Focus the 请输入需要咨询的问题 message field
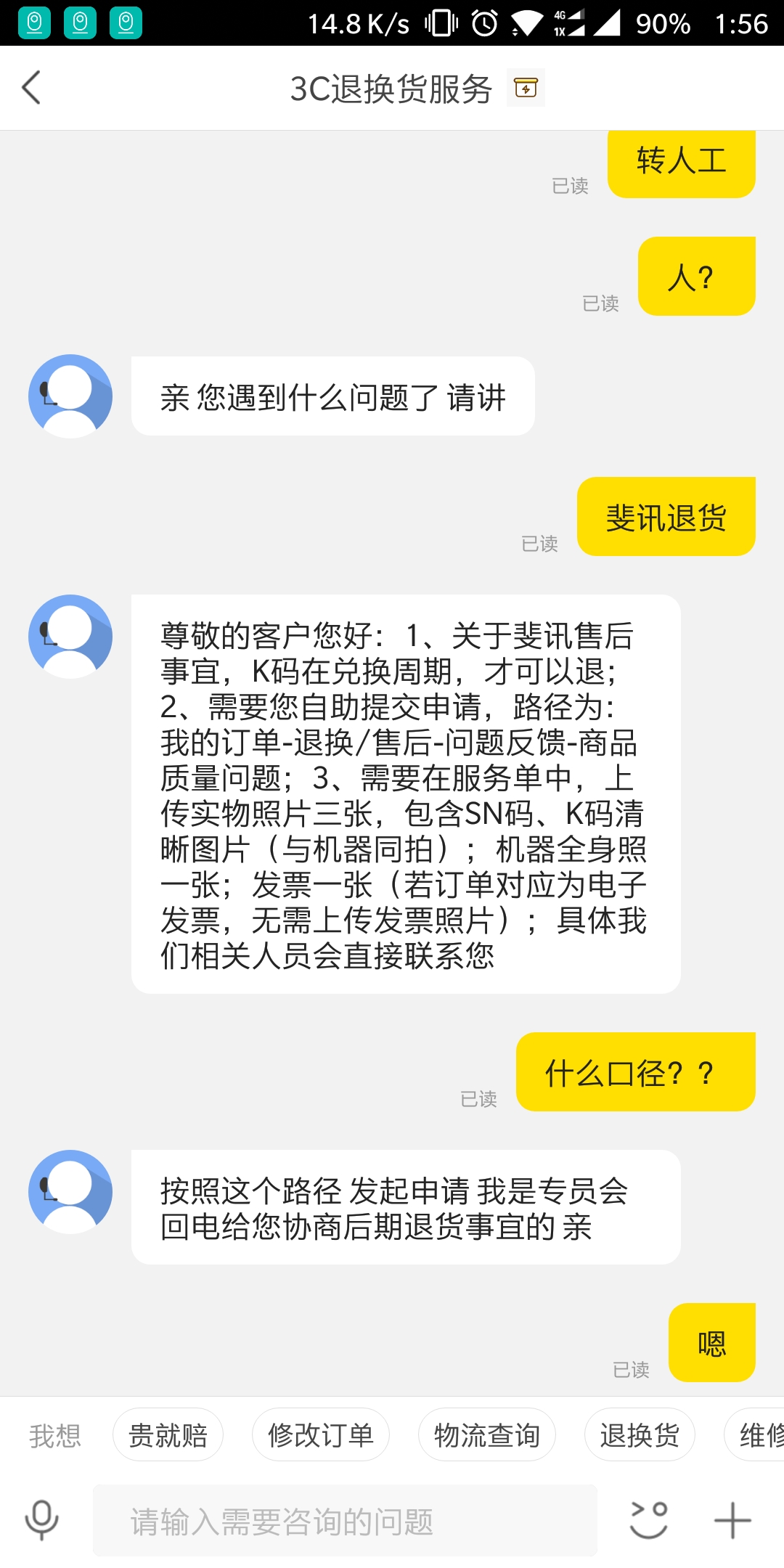This screenshot has height=1568, width=784. (345, 1521)
